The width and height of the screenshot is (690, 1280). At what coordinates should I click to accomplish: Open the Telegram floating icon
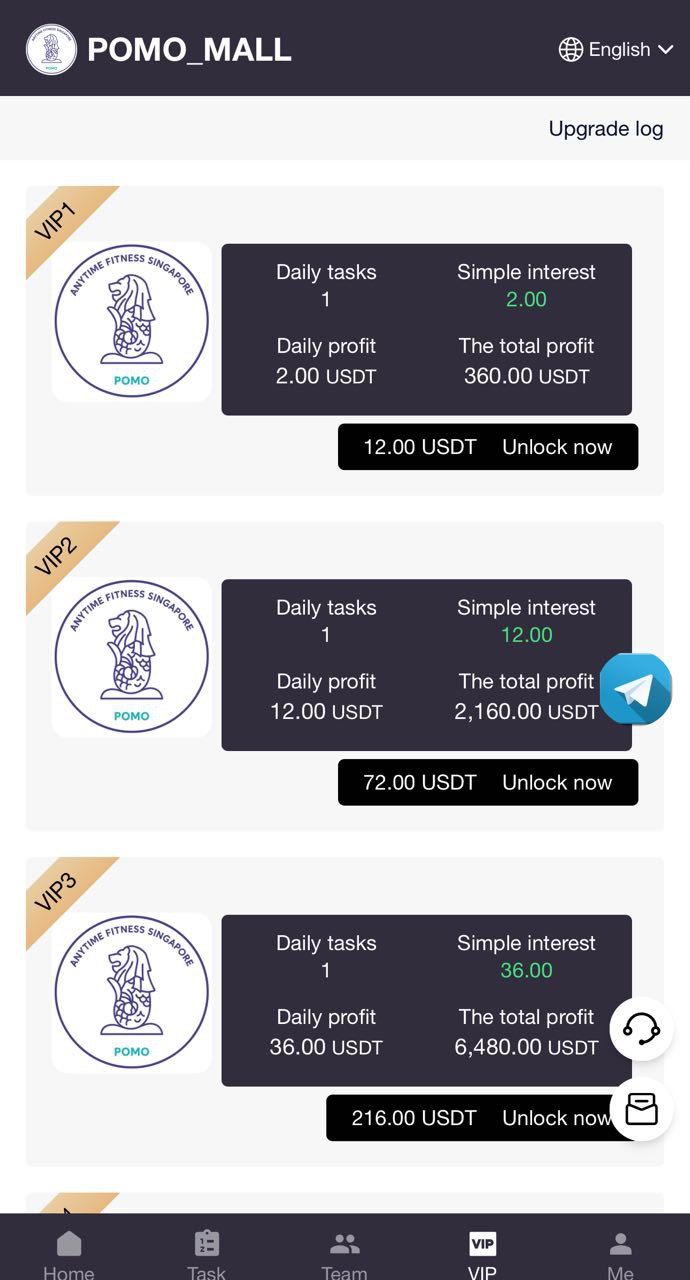[x=636, y=689]
